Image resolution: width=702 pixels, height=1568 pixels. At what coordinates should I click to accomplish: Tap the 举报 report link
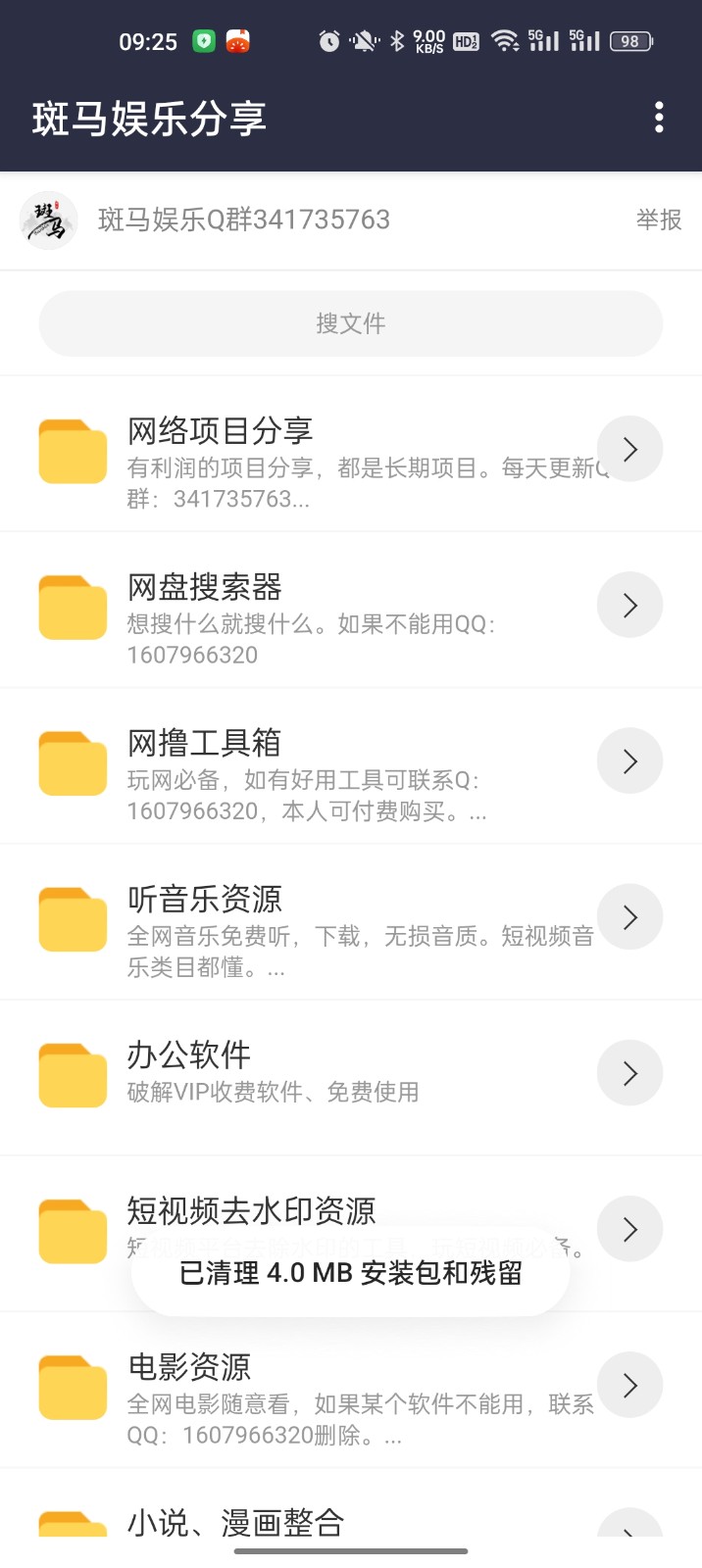659,220
